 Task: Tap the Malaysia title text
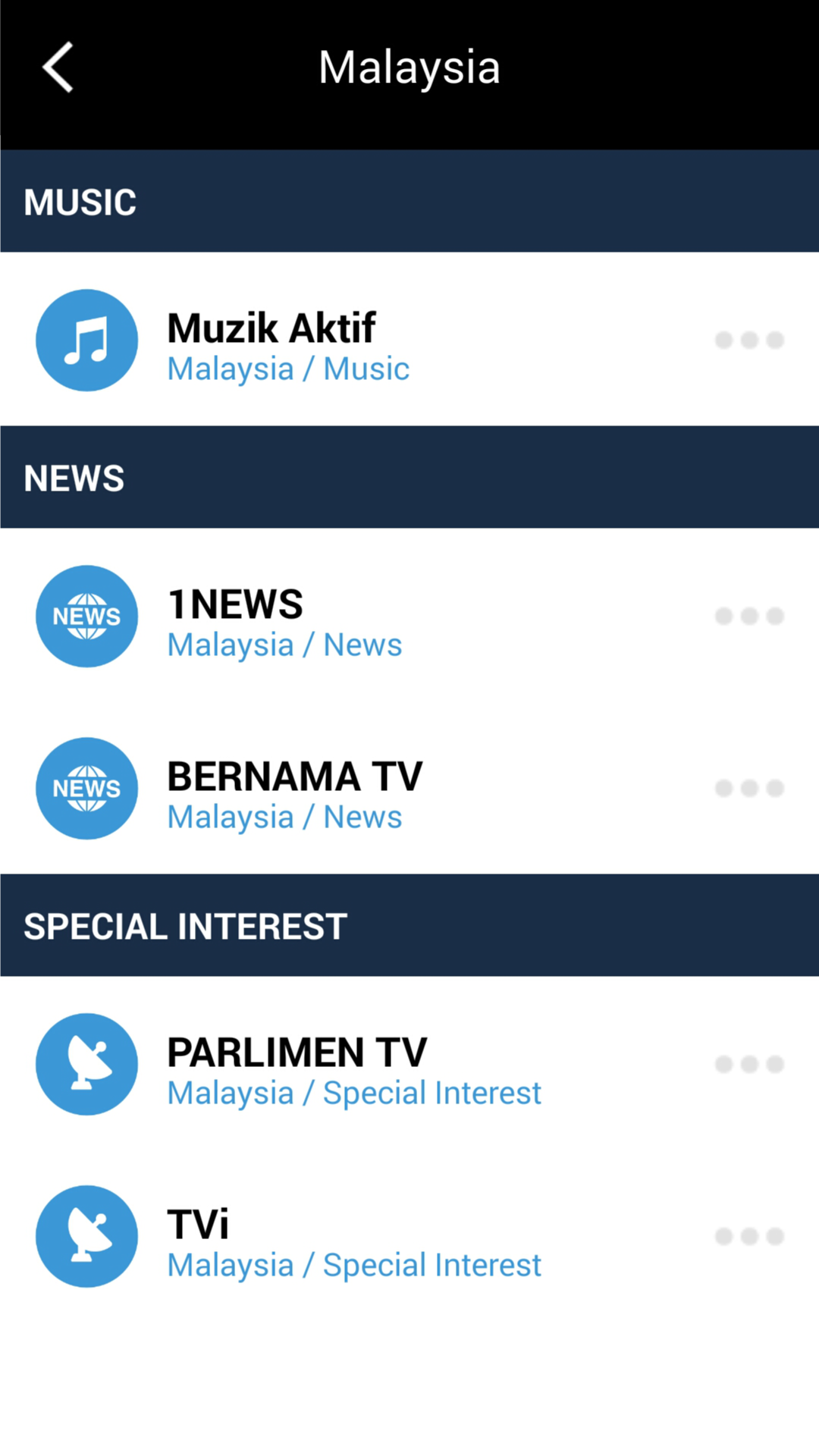[409, 67]
